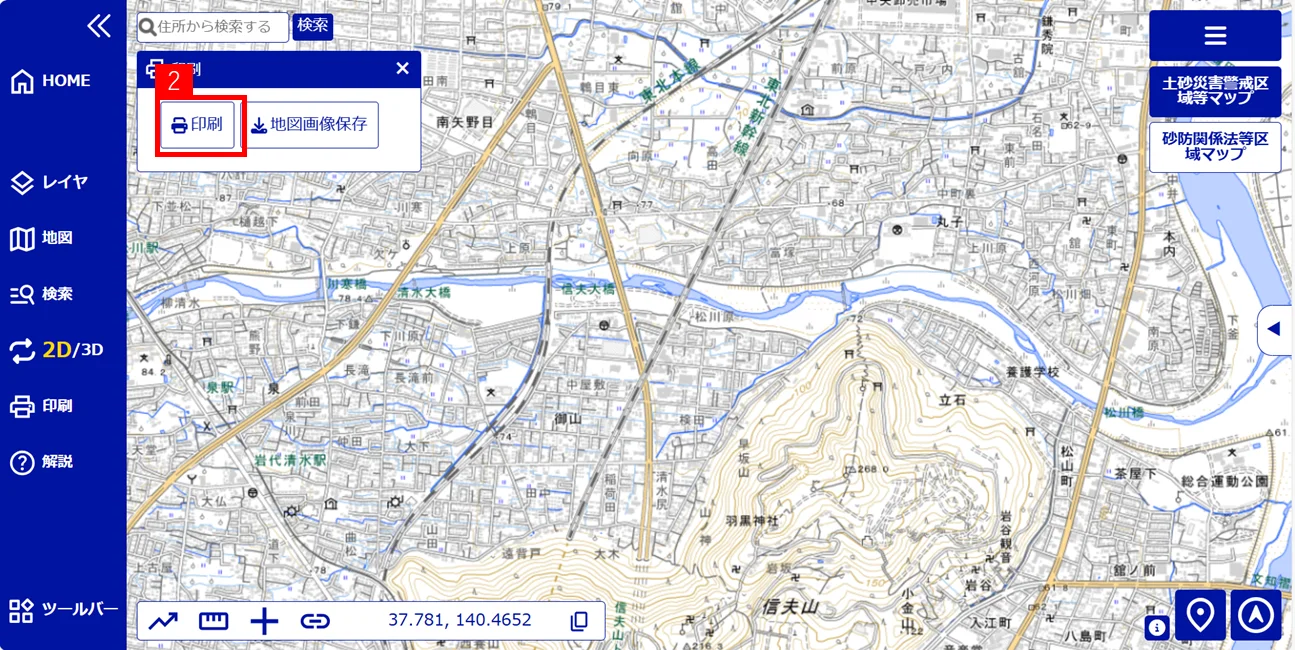Open 印刷 in the sidebar

coord(42,406)
